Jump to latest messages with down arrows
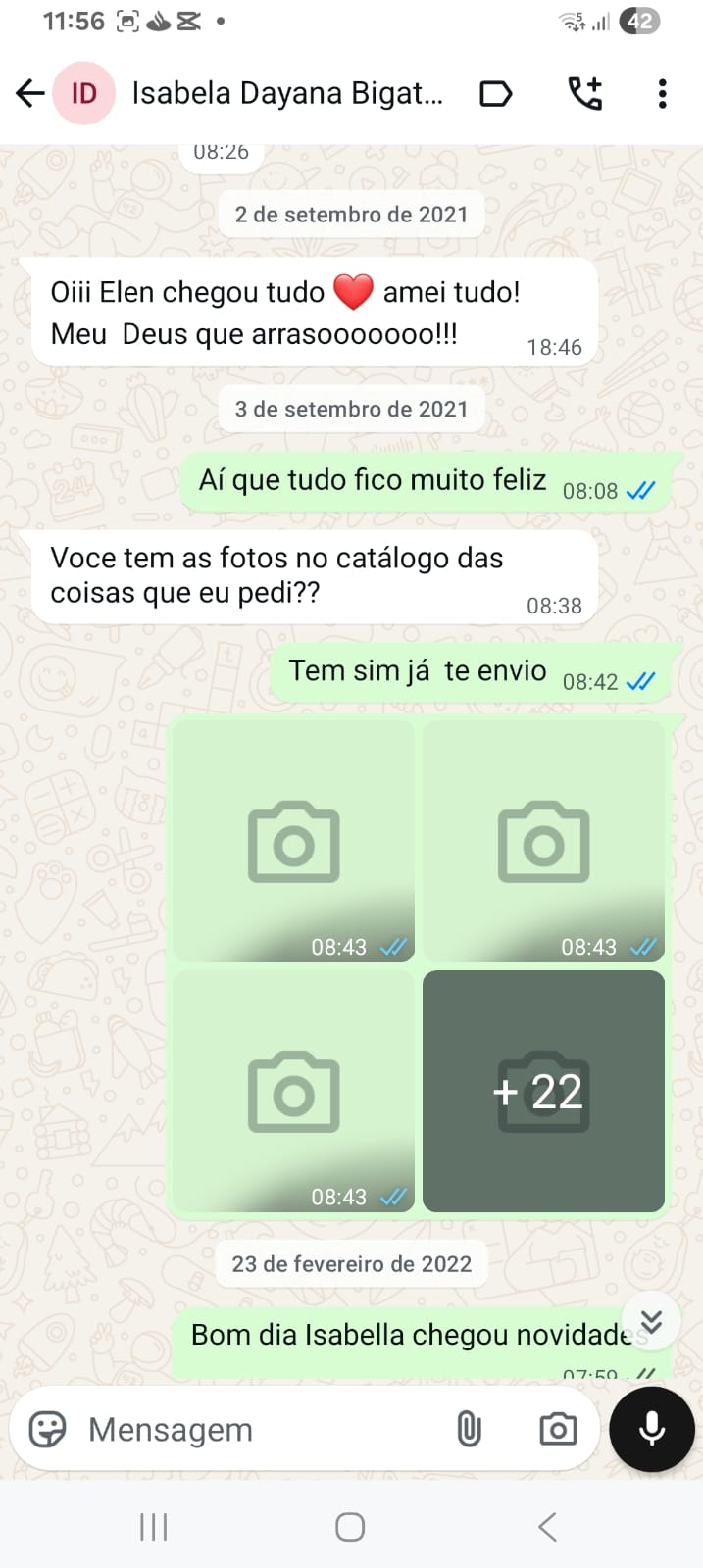Image resolution: width=703 pixels, height=1568 pixels. pyautogui.click(x=651, y=1321)
